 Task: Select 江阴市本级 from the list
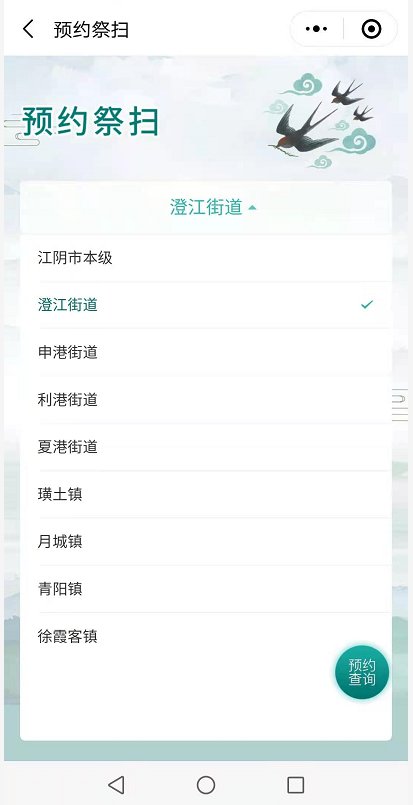[x=206, y=258]
